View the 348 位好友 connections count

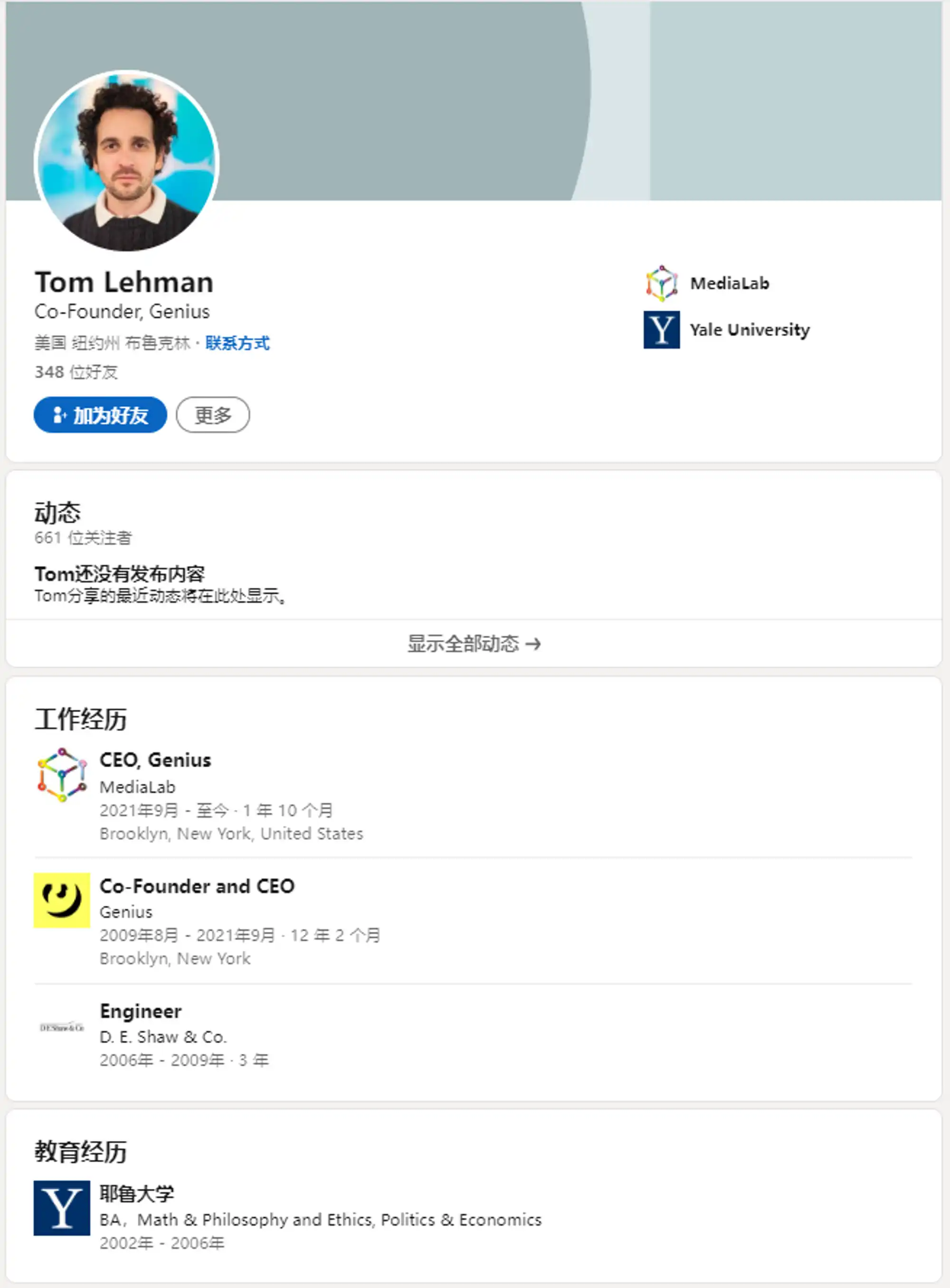point(76,372)
